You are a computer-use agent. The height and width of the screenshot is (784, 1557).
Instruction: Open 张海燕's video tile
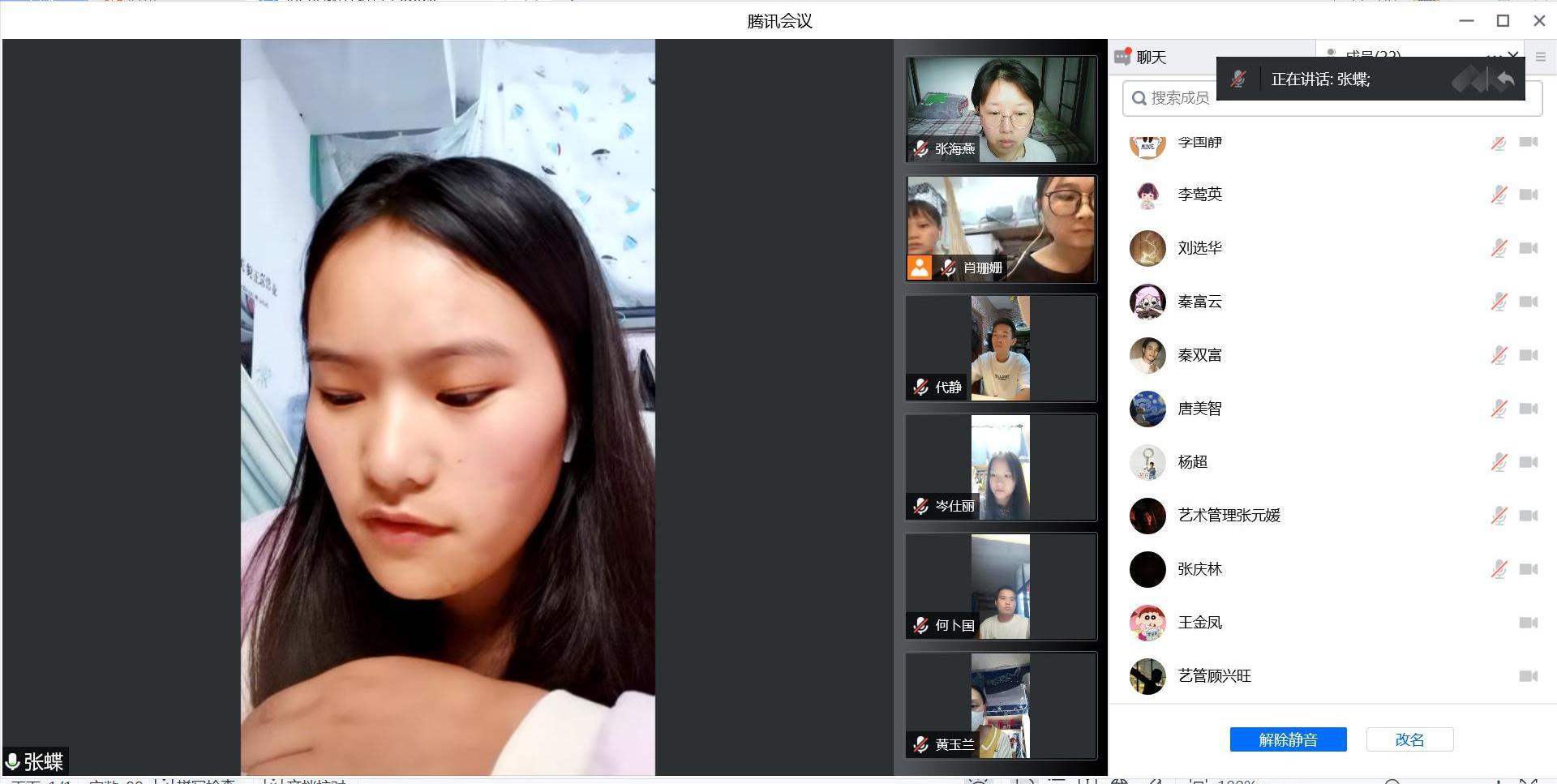click(x=1001, y=109)
